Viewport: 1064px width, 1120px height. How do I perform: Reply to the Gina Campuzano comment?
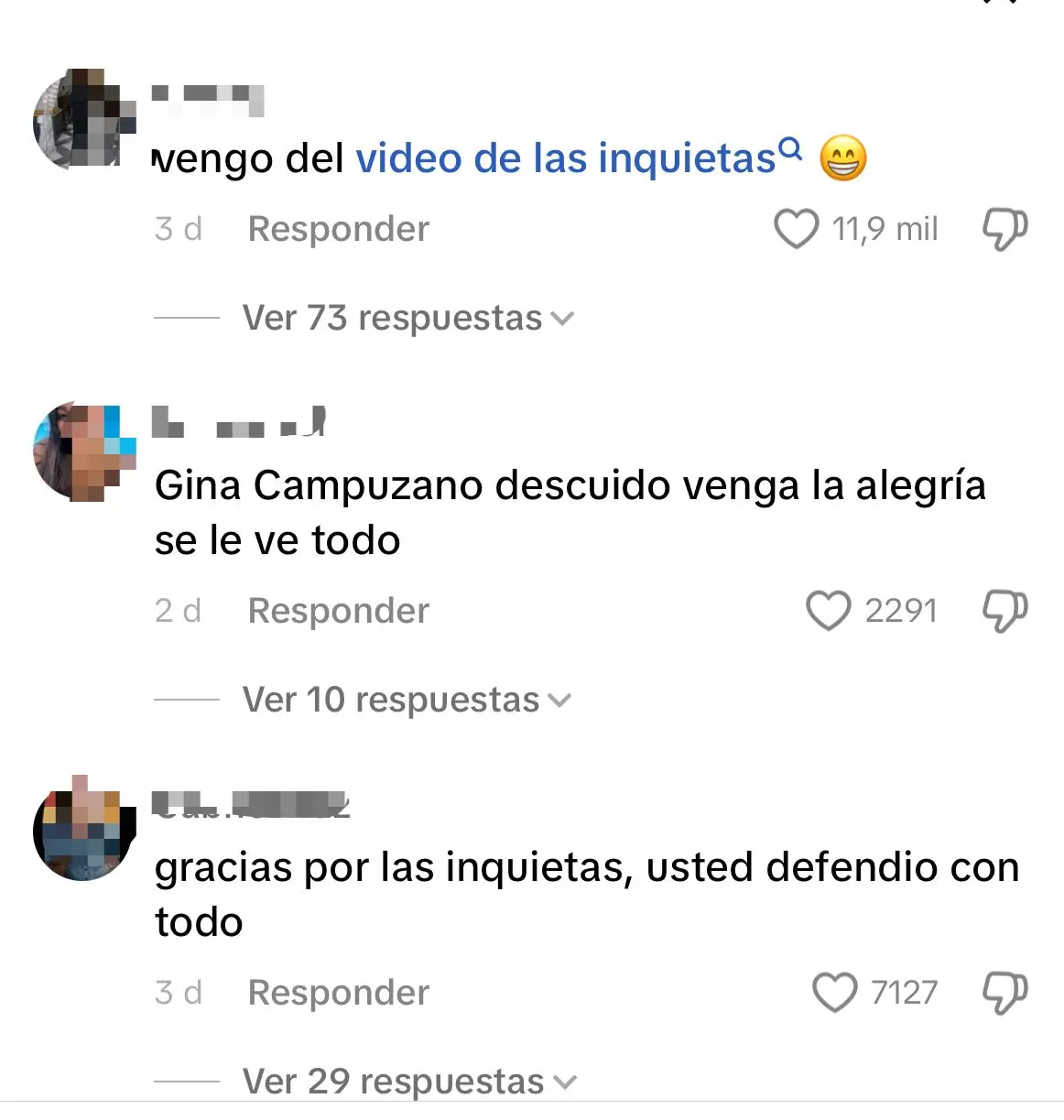[338, 611]
